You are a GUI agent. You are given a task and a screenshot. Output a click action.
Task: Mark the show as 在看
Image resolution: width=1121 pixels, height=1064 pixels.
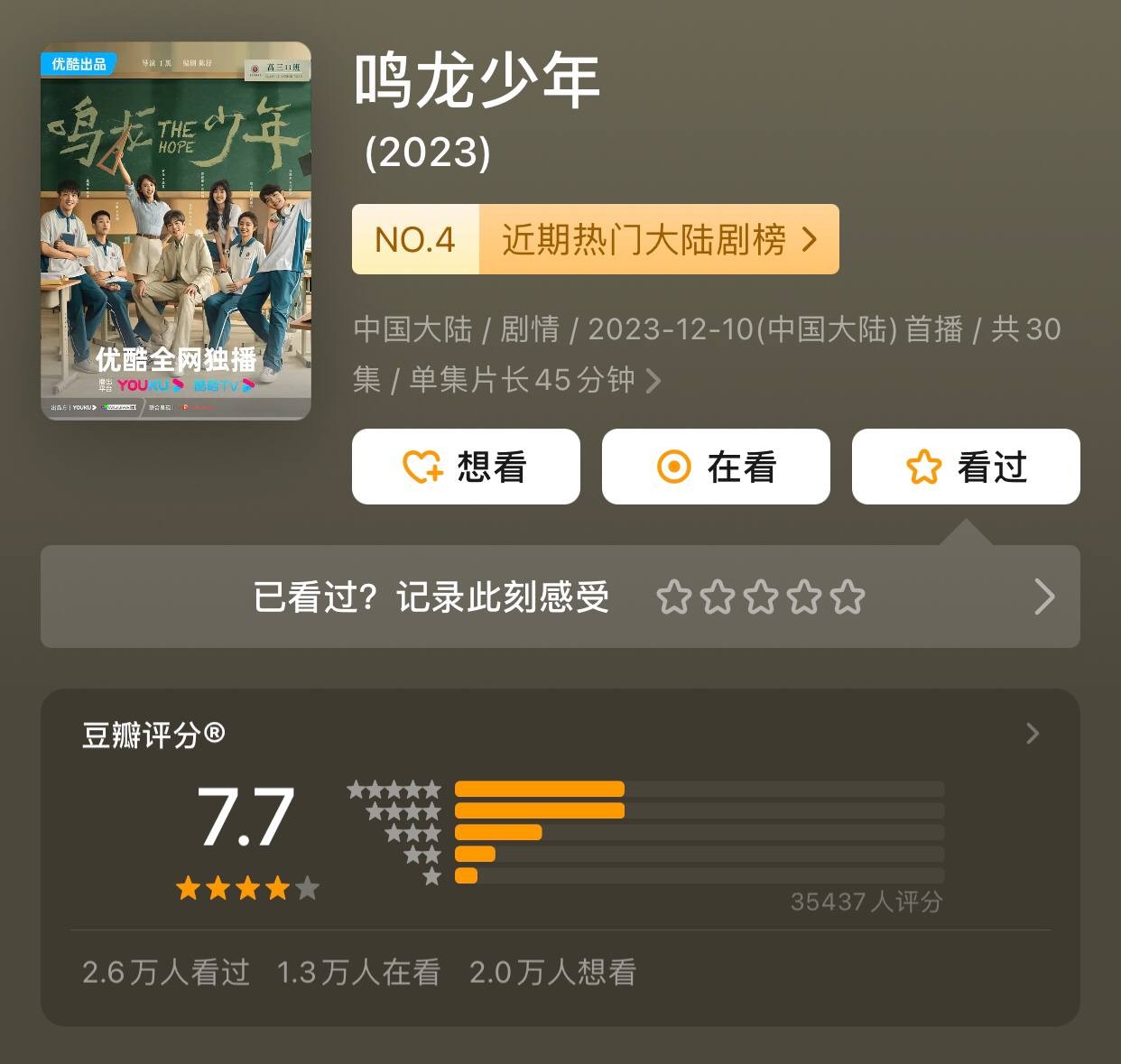(x=716, y=467)
